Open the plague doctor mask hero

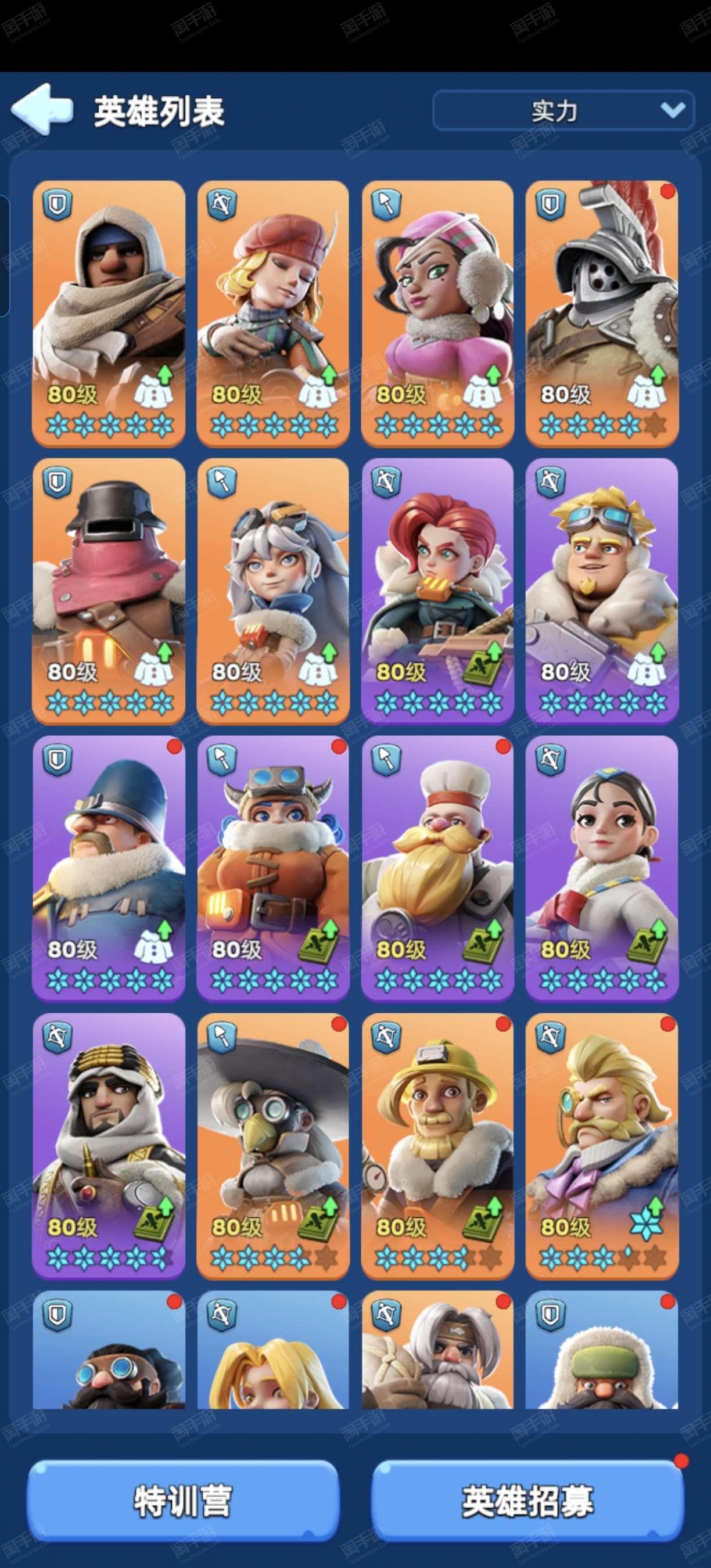pos(274,1146)
